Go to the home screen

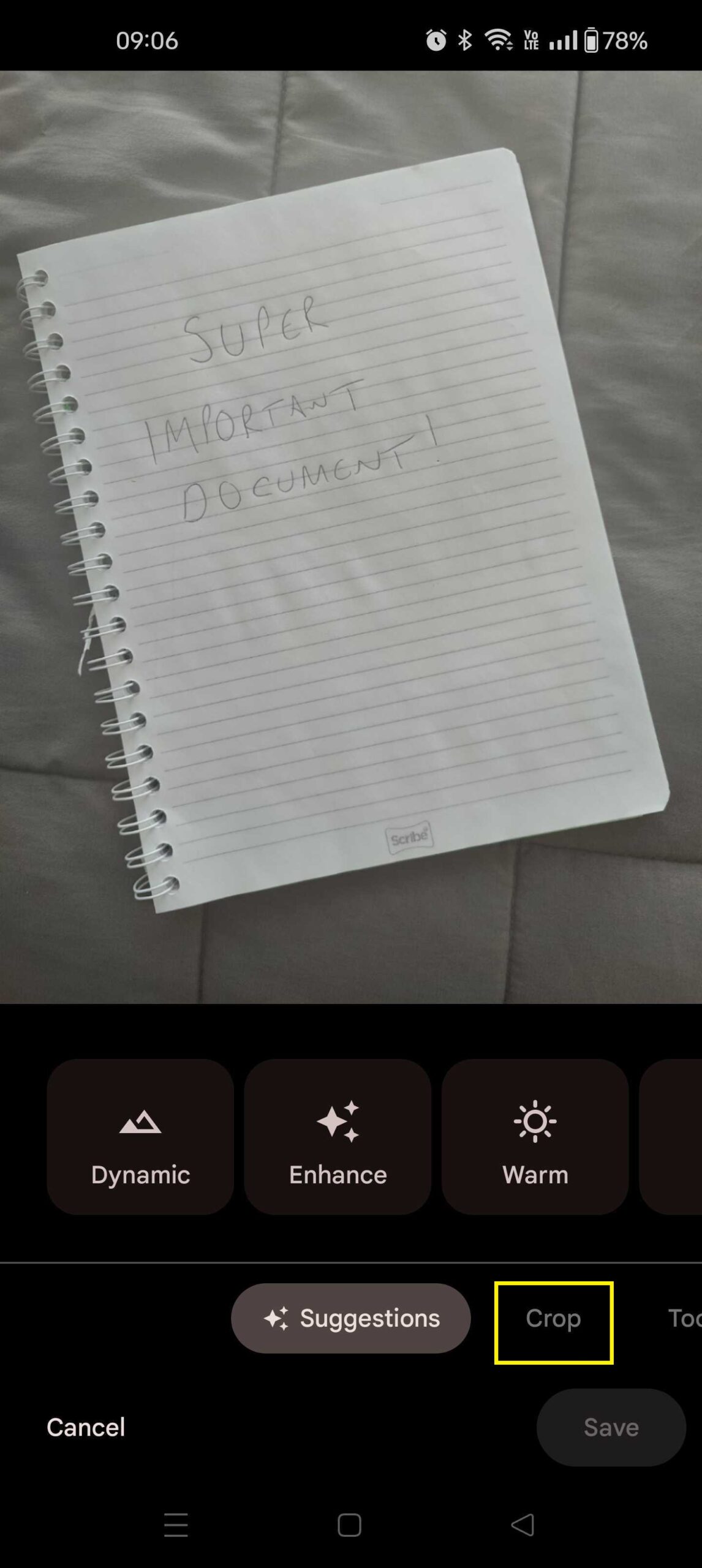coord(349,1525)
